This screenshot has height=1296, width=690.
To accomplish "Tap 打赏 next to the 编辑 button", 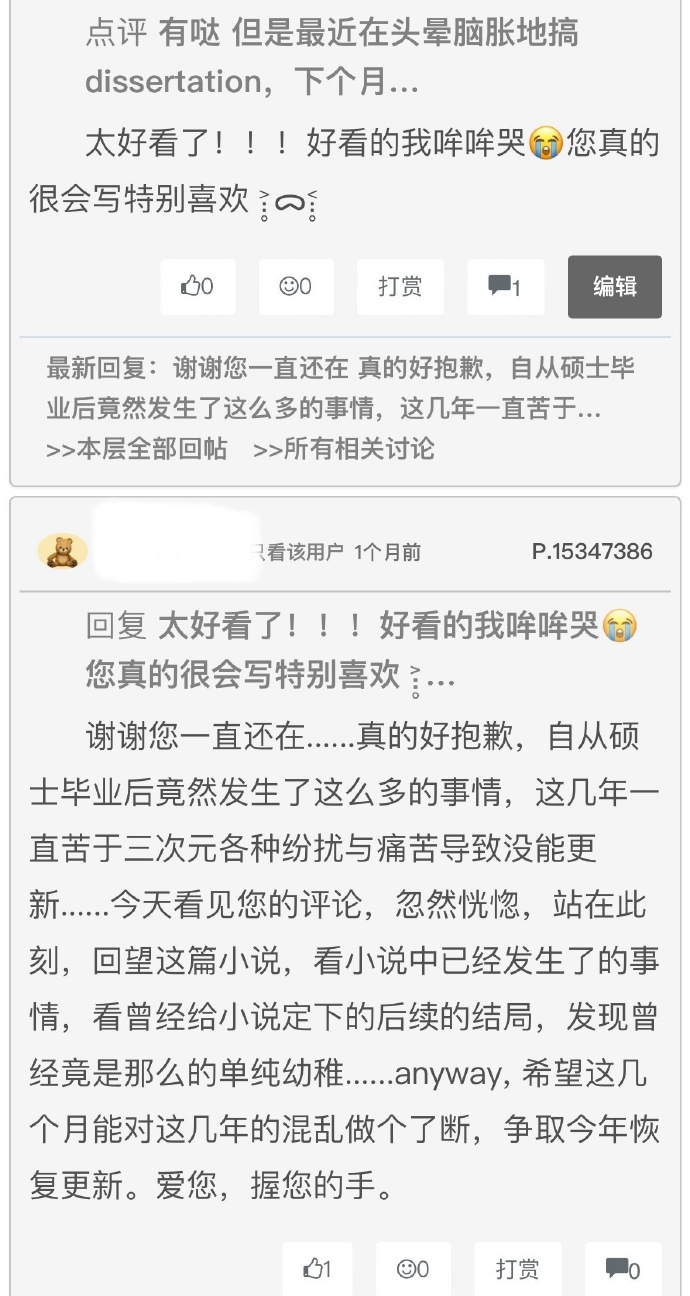I will (x=400, y=287).
